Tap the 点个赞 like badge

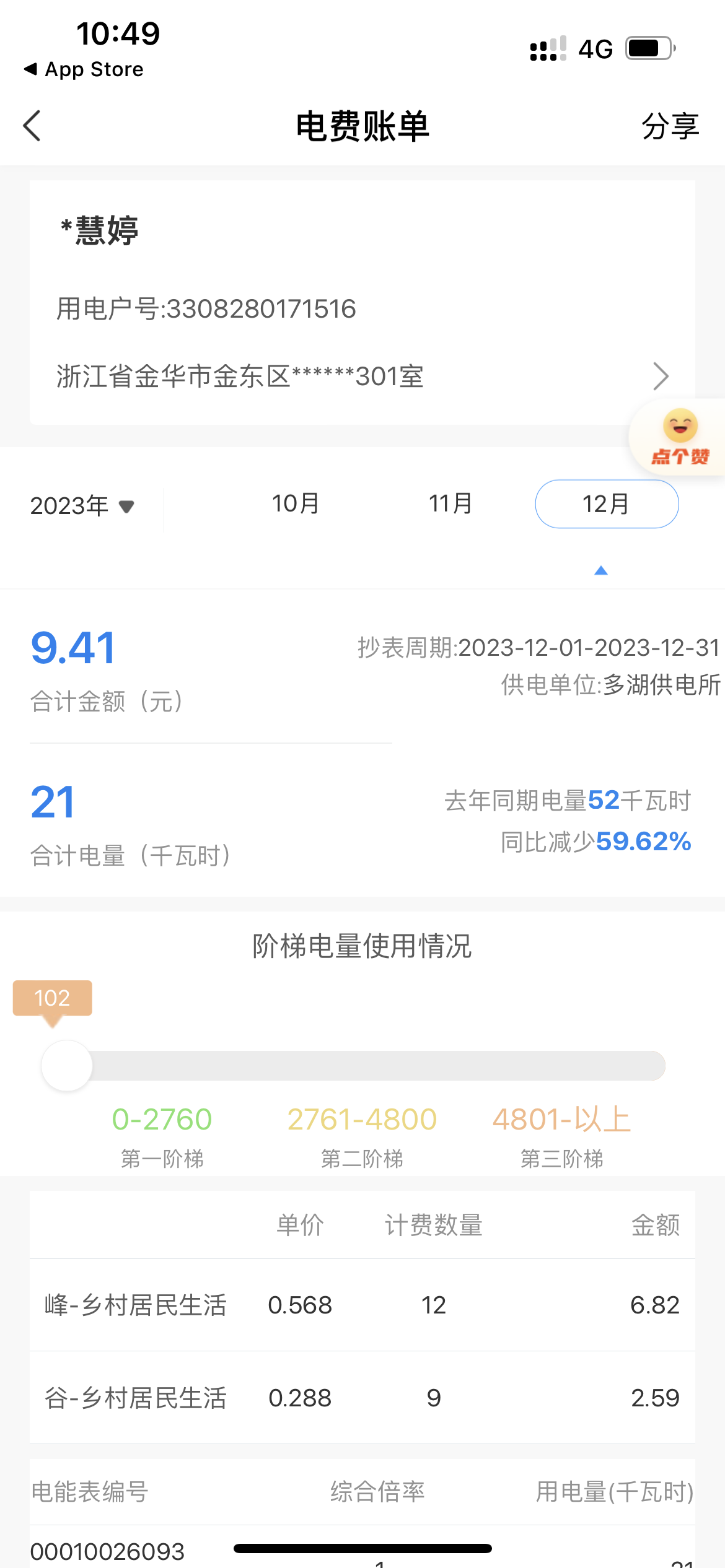(680, 438)
